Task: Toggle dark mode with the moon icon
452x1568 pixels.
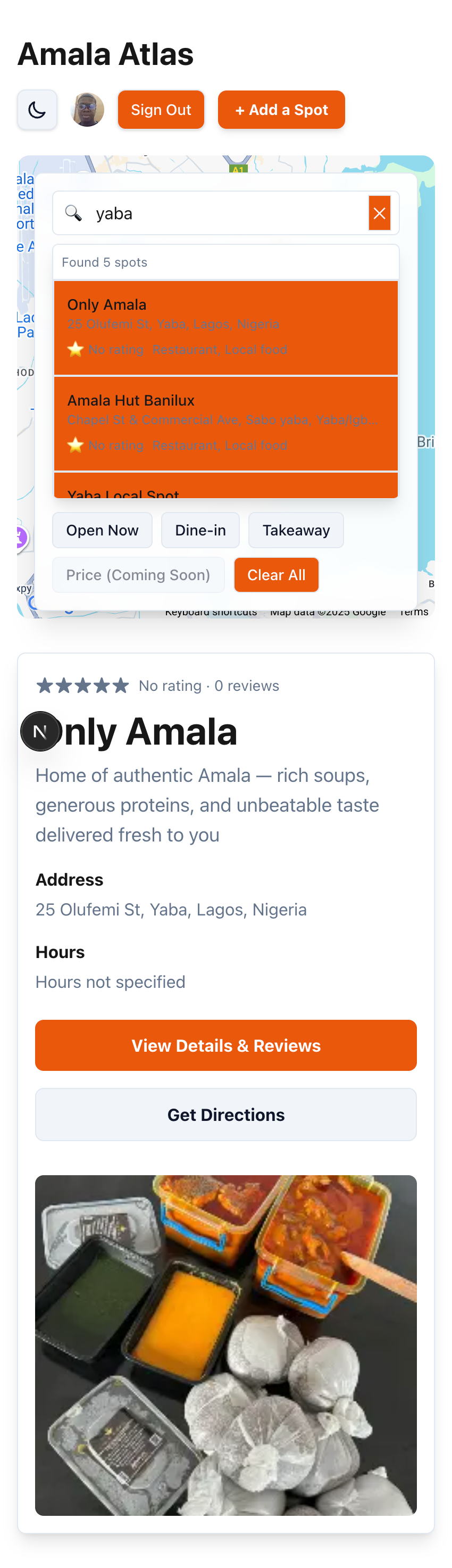Action: point(37,110)
